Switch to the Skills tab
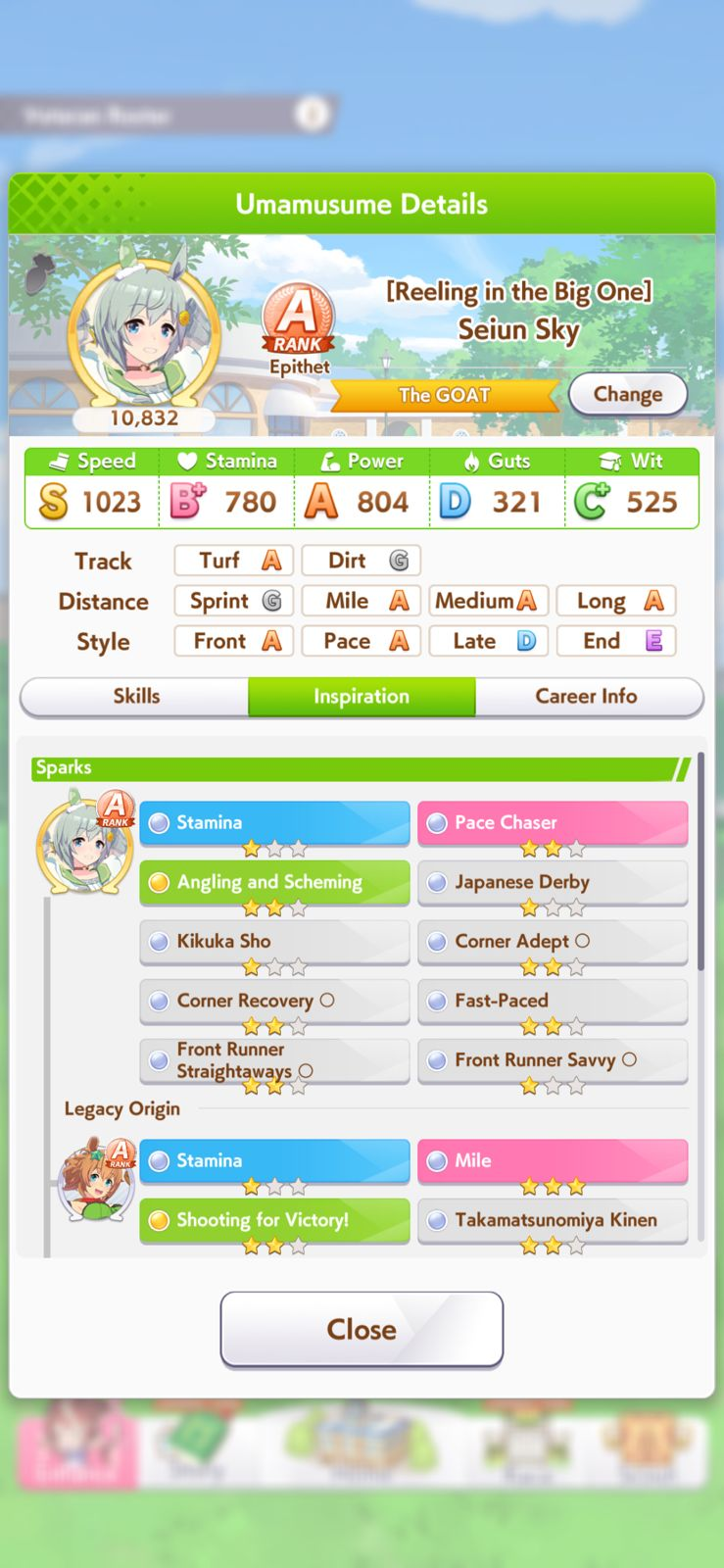 (x=135, y=696)
